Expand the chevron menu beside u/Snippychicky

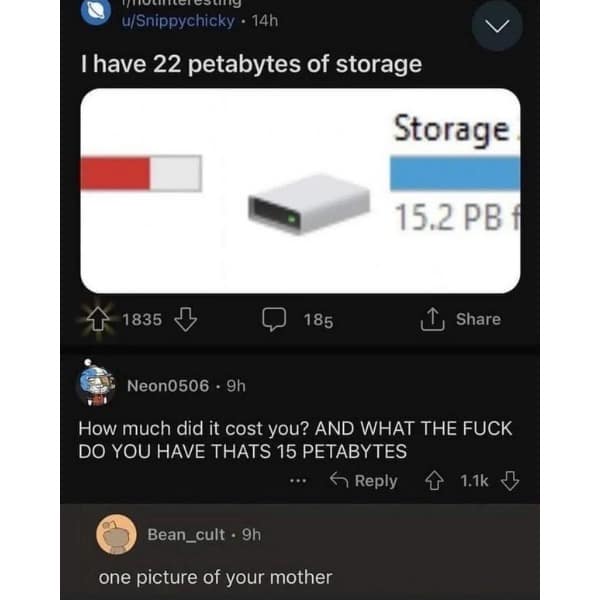497,27
